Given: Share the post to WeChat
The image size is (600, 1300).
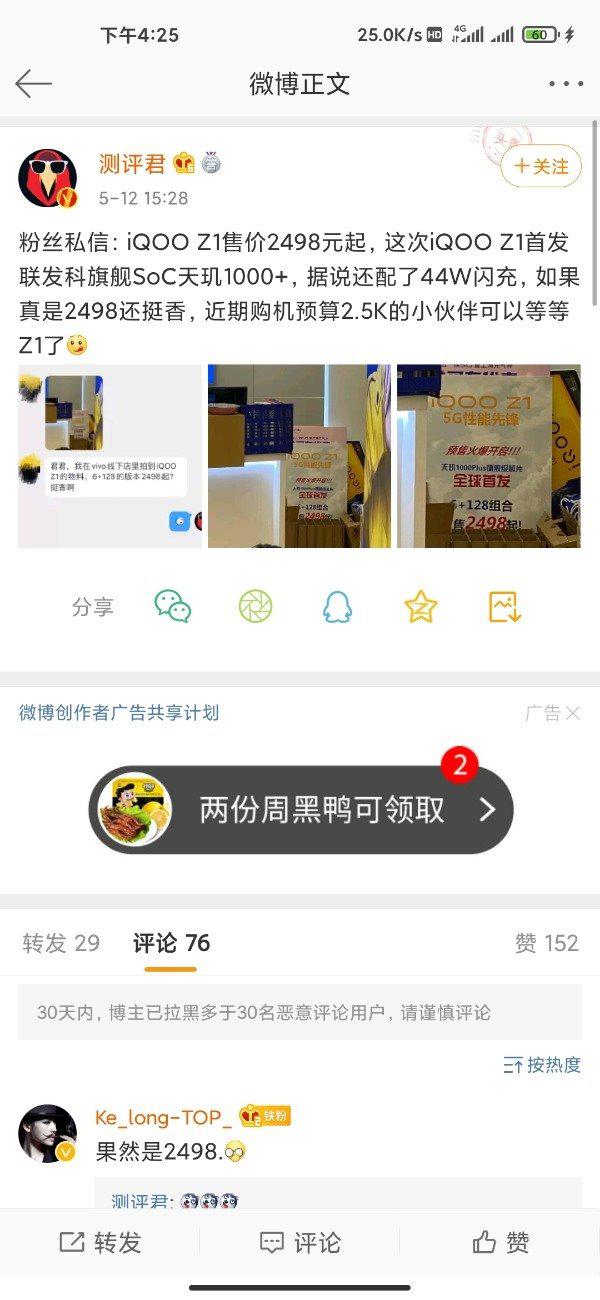Looking at the screenshot, I should click(x=173, y=606).
